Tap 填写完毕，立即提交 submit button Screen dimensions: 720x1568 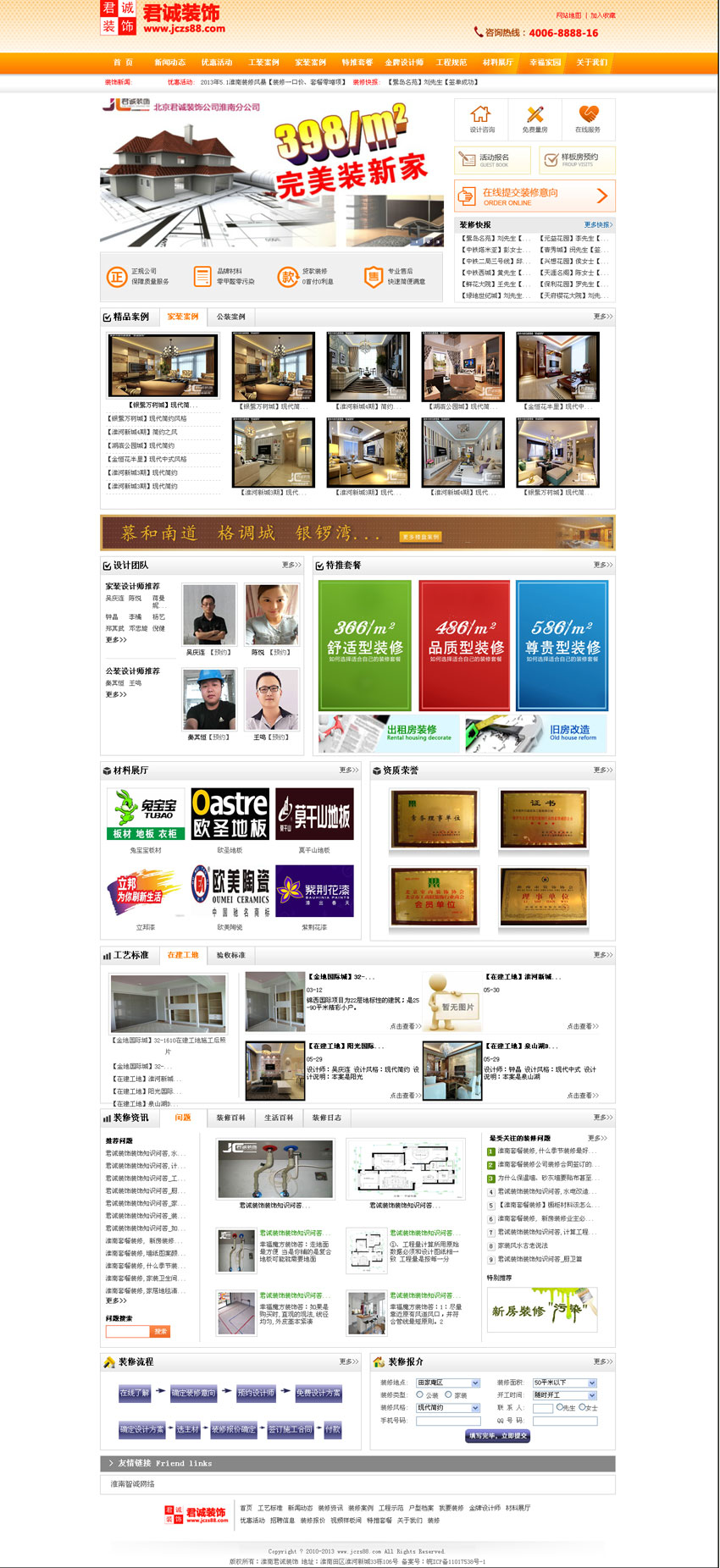click(498, 1436)
